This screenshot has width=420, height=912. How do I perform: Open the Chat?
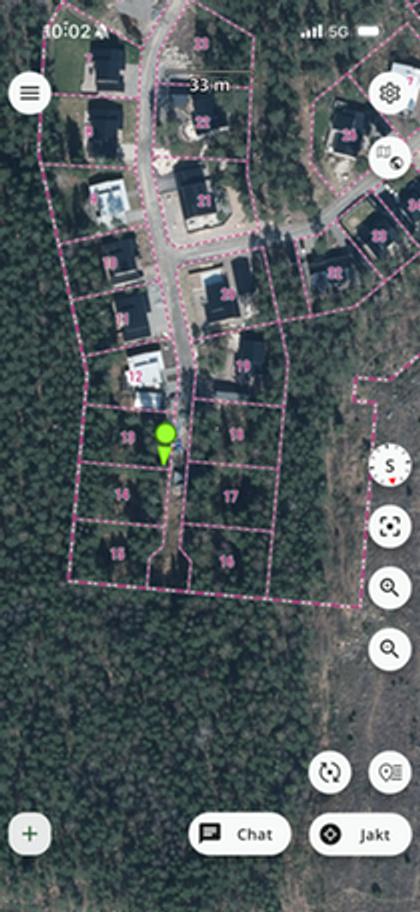click(240, 834)
